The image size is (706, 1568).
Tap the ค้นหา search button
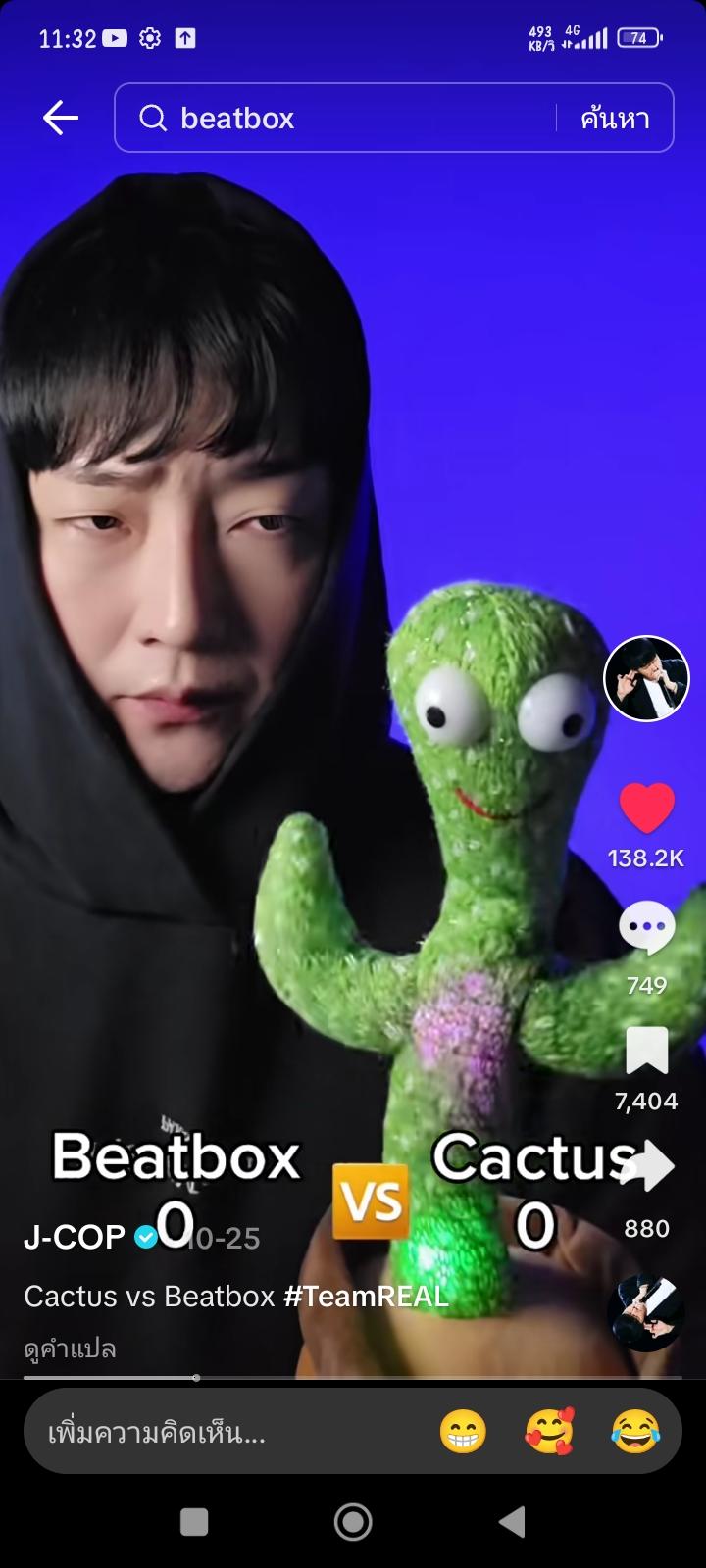pyautogui.click(x=615, y=119)
